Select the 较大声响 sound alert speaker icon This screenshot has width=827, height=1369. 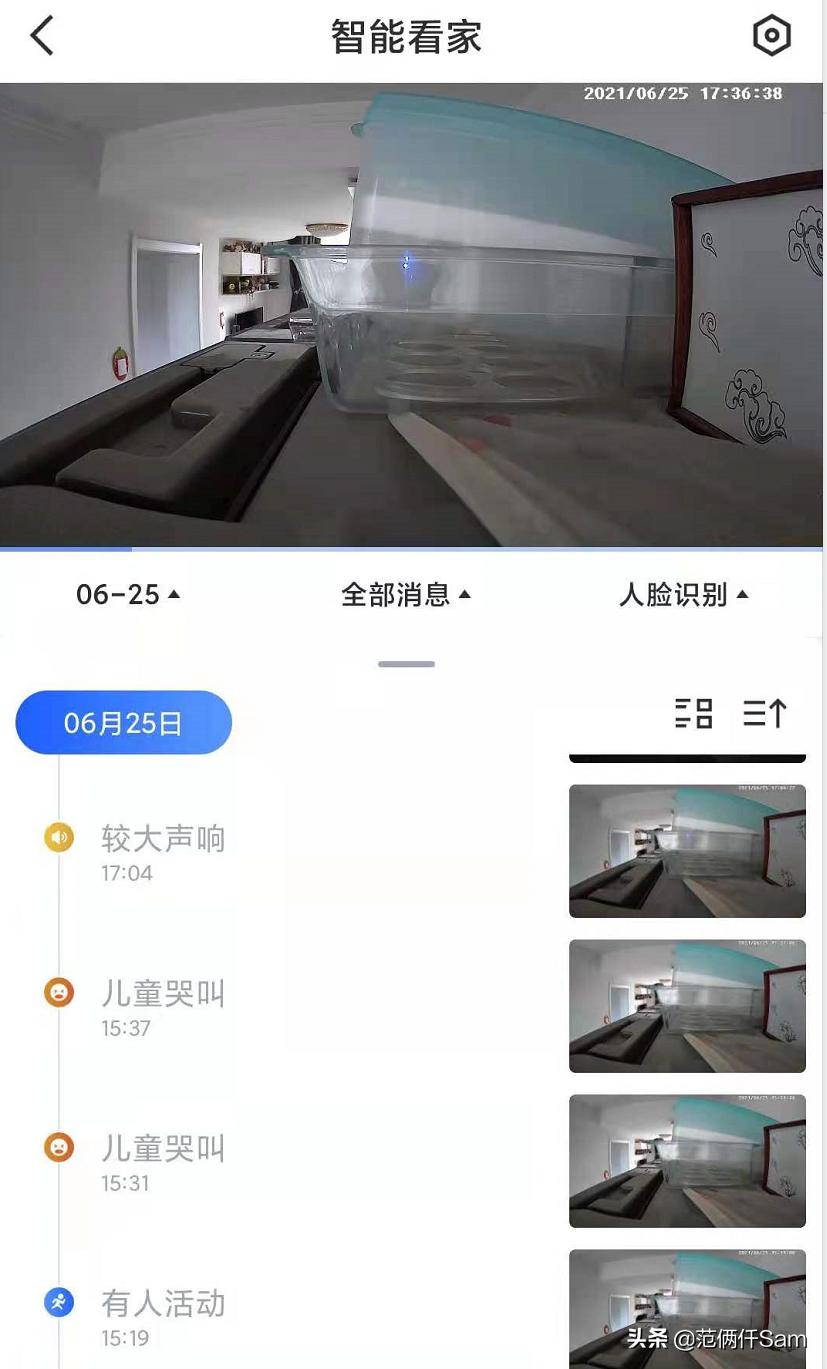[x=58, y=837]
